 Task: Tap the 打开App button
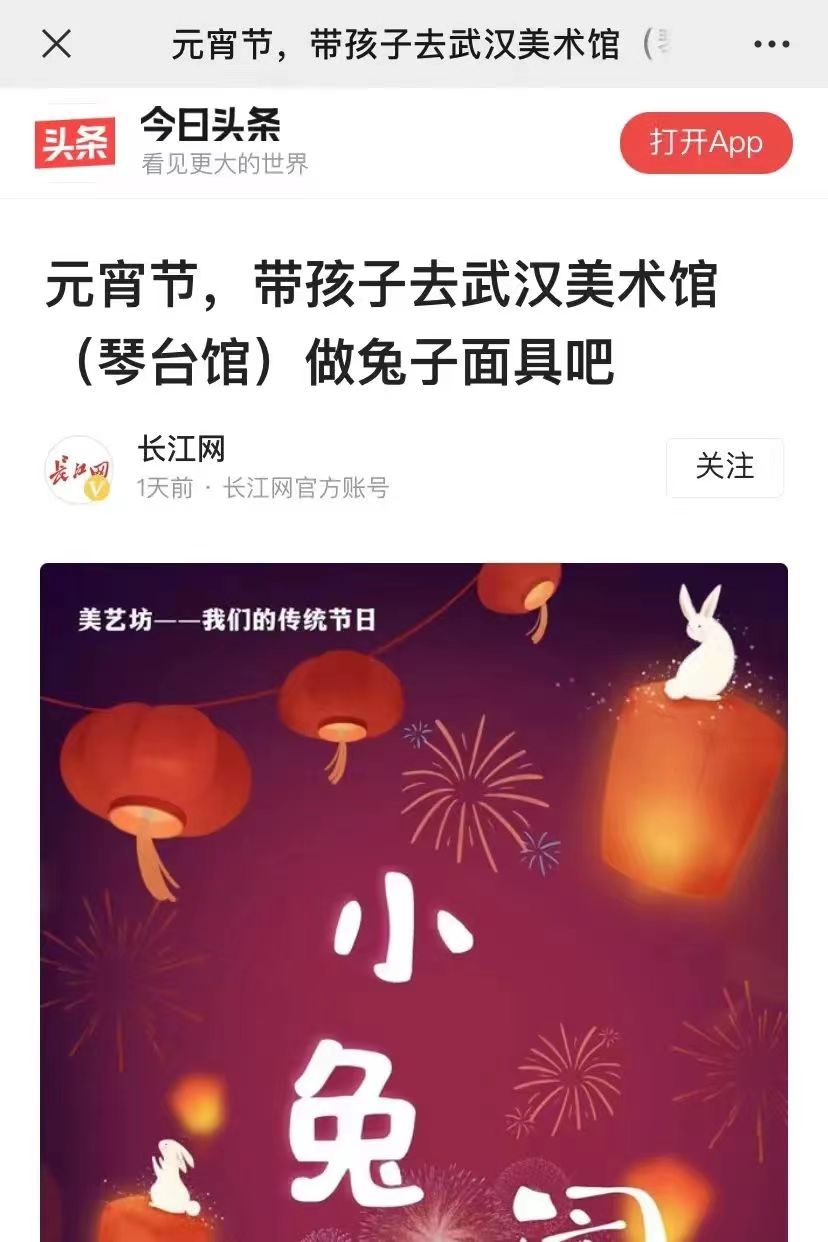(x=706, y=143)
